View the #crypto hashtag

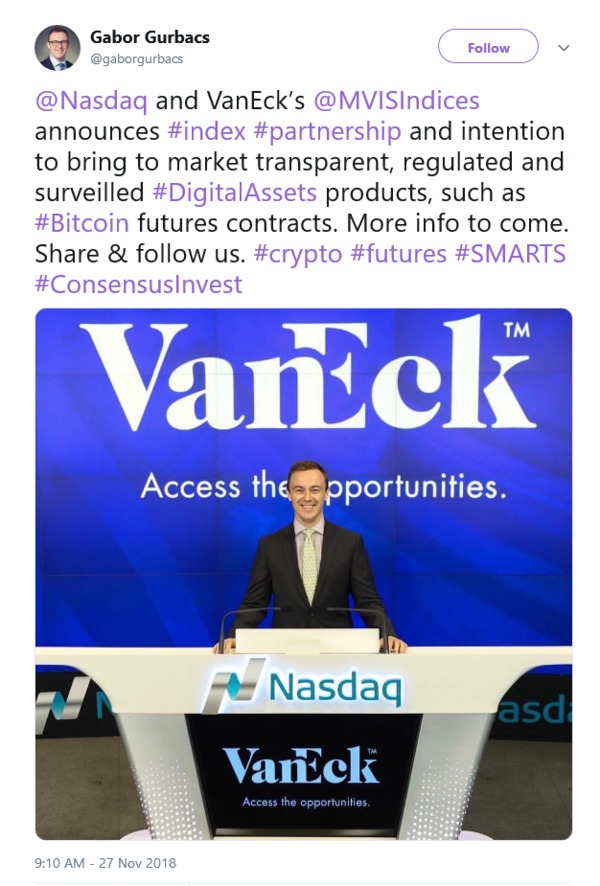(x=298, y=253)
